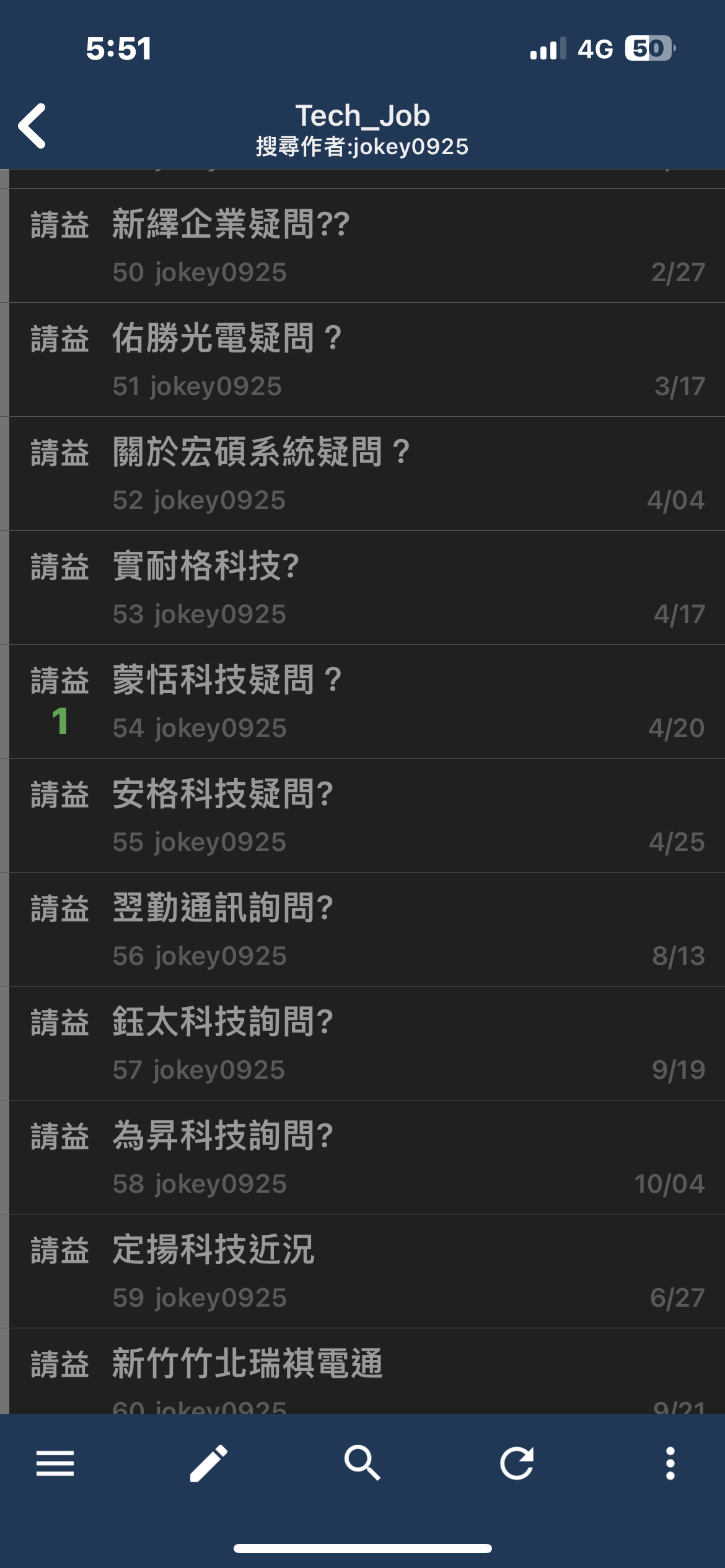
Task: Open post 新繹企業疑問??
Action: [367, 246]
